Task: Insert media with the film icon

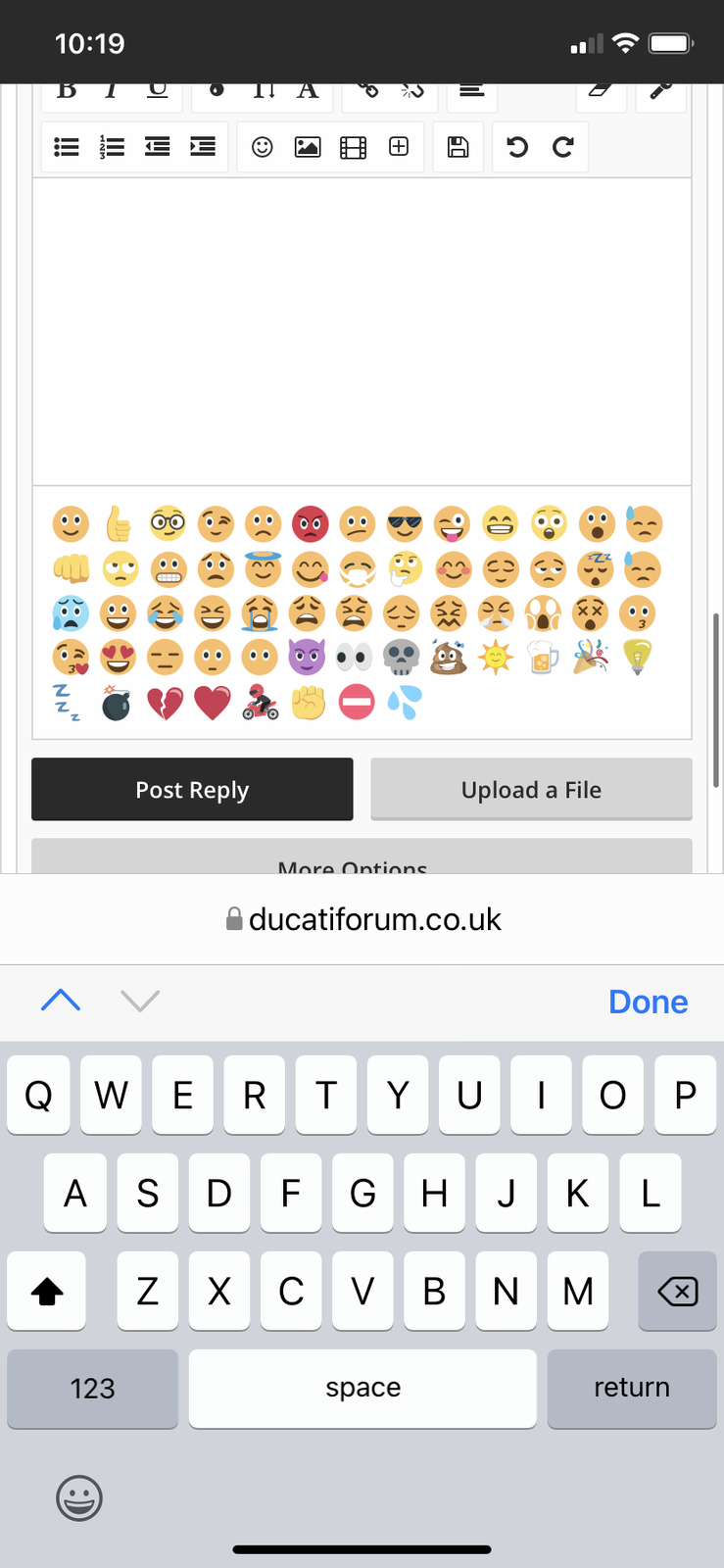Action: (x=353, y=147)
